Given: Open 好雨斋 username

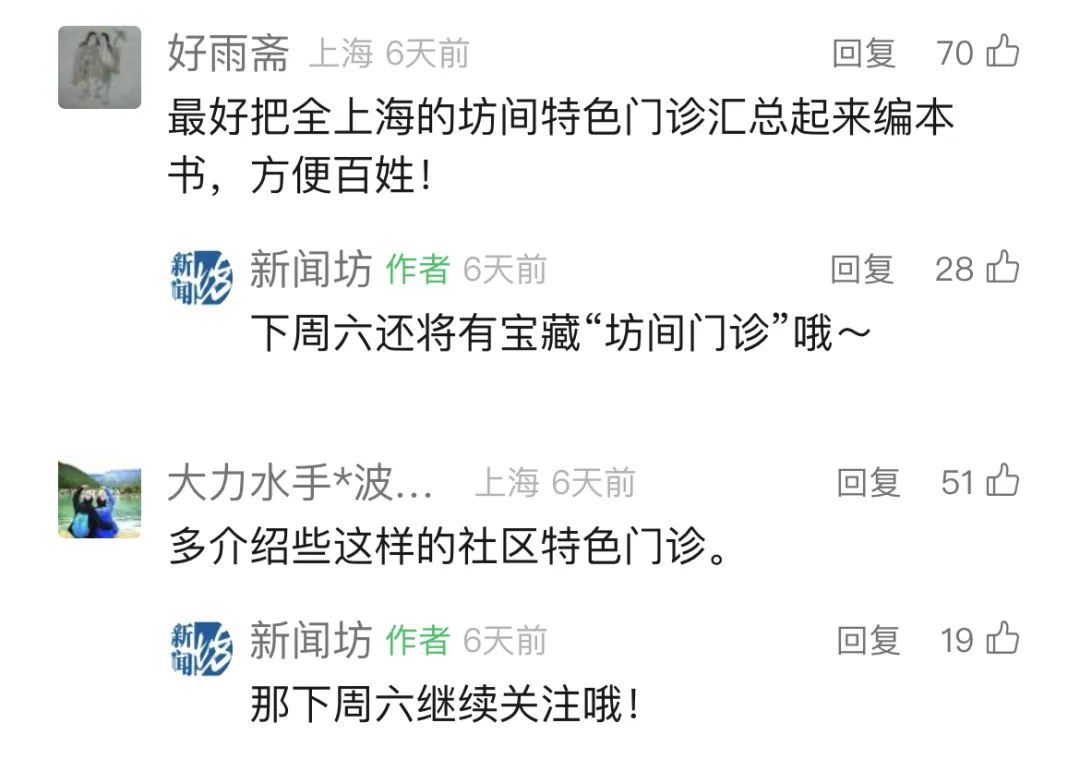Looking at the screenshot, I should tap(228, 53).
